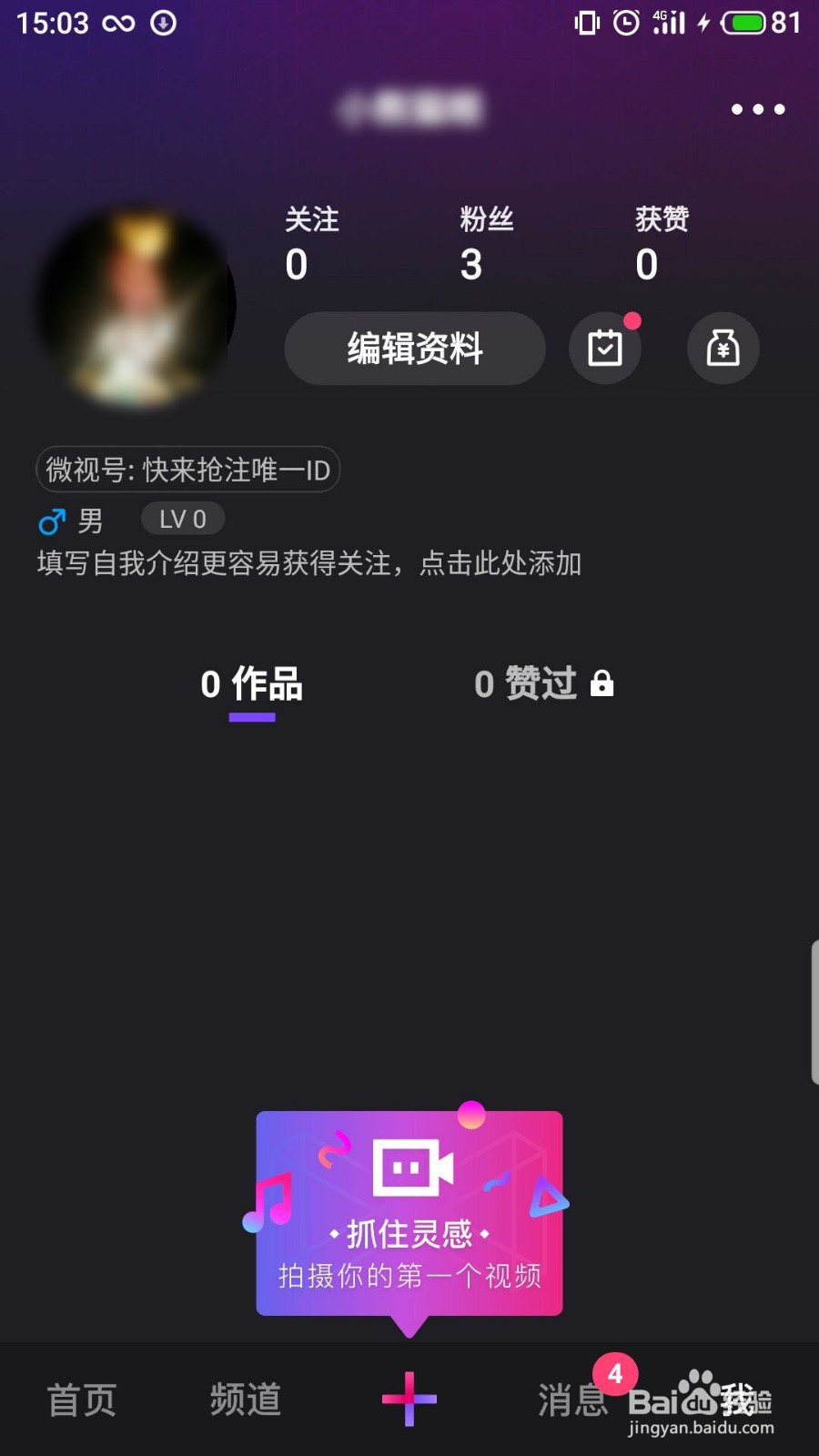
Task: Tap the male gender symbol icon
Action: click(x=52, y=521)
